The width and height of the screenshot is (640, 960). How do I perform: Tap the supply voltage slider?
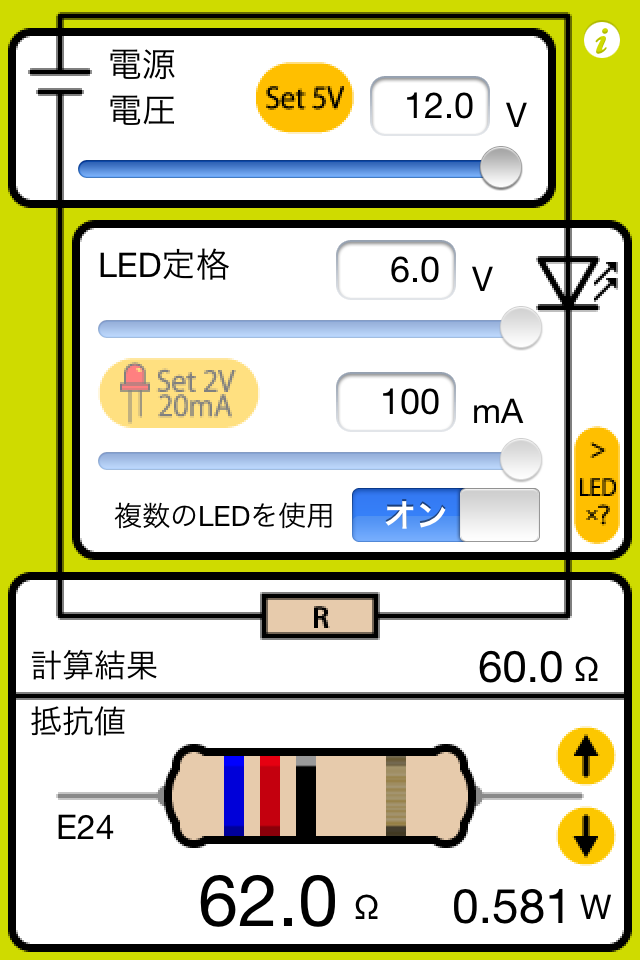[300, 168]
